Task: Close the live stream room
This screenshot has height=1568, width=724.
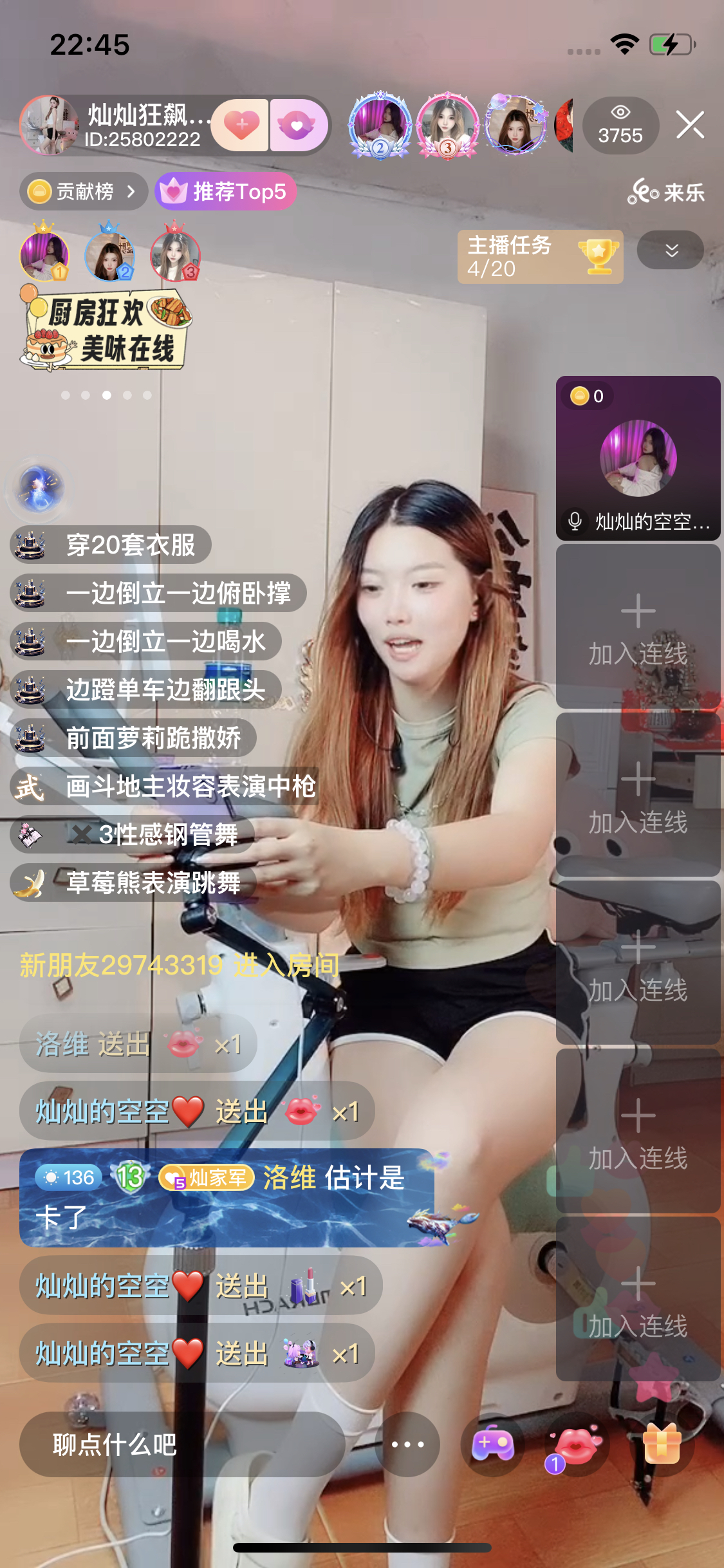Action: 690,125
